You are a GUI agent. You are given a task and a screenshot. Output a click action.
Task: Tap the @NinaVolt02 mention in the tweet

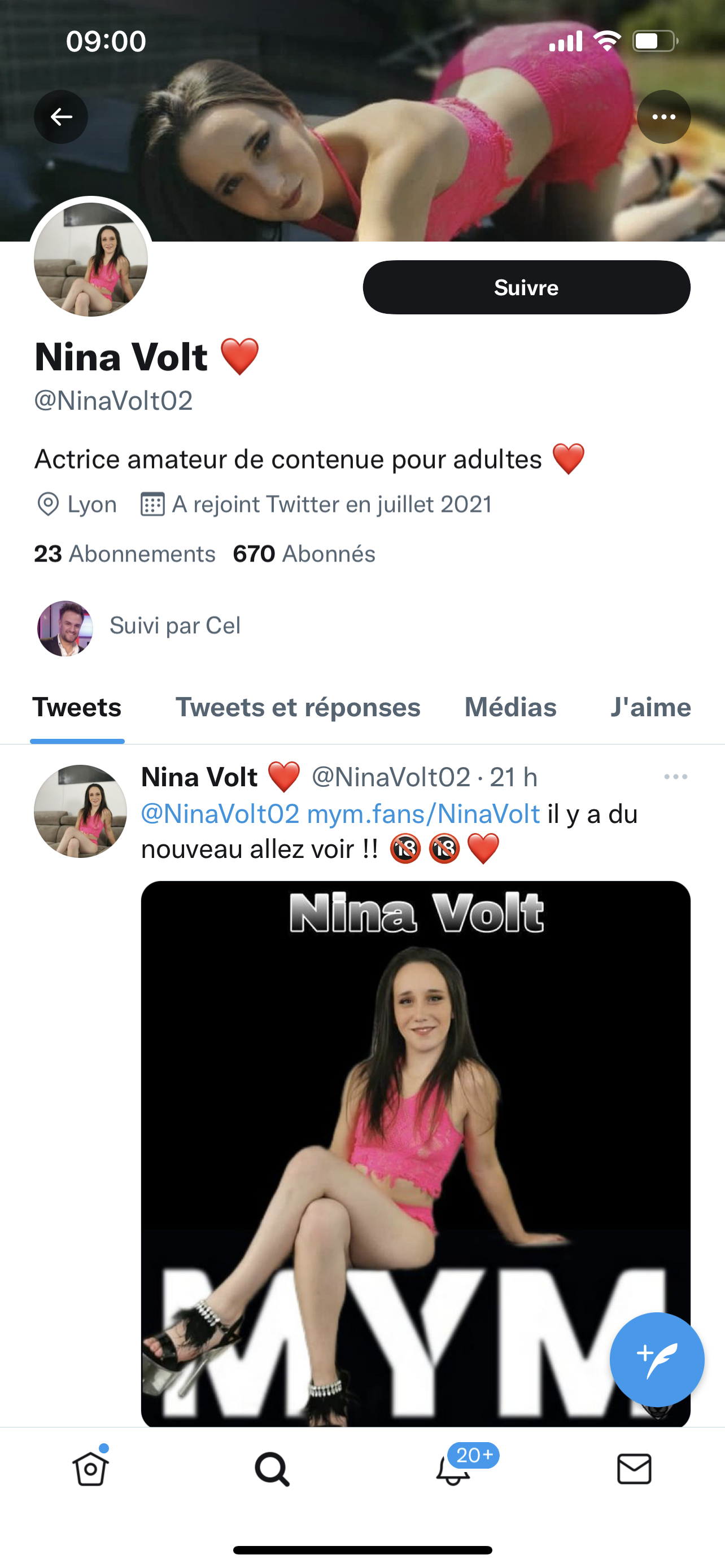(220, 814)
